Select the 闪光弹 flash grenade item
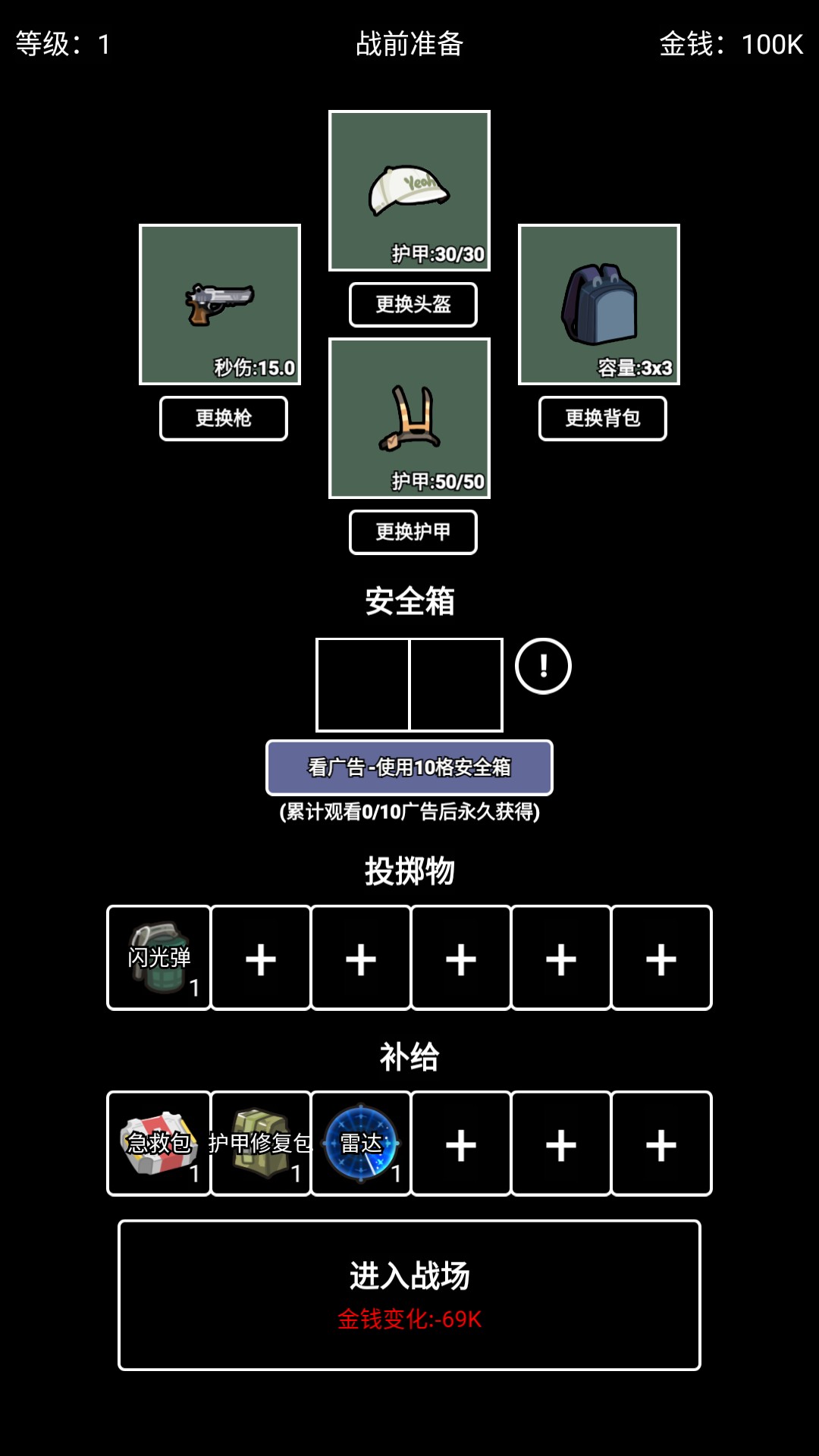This screenshot has height=1456, width=819. [158, 958]
